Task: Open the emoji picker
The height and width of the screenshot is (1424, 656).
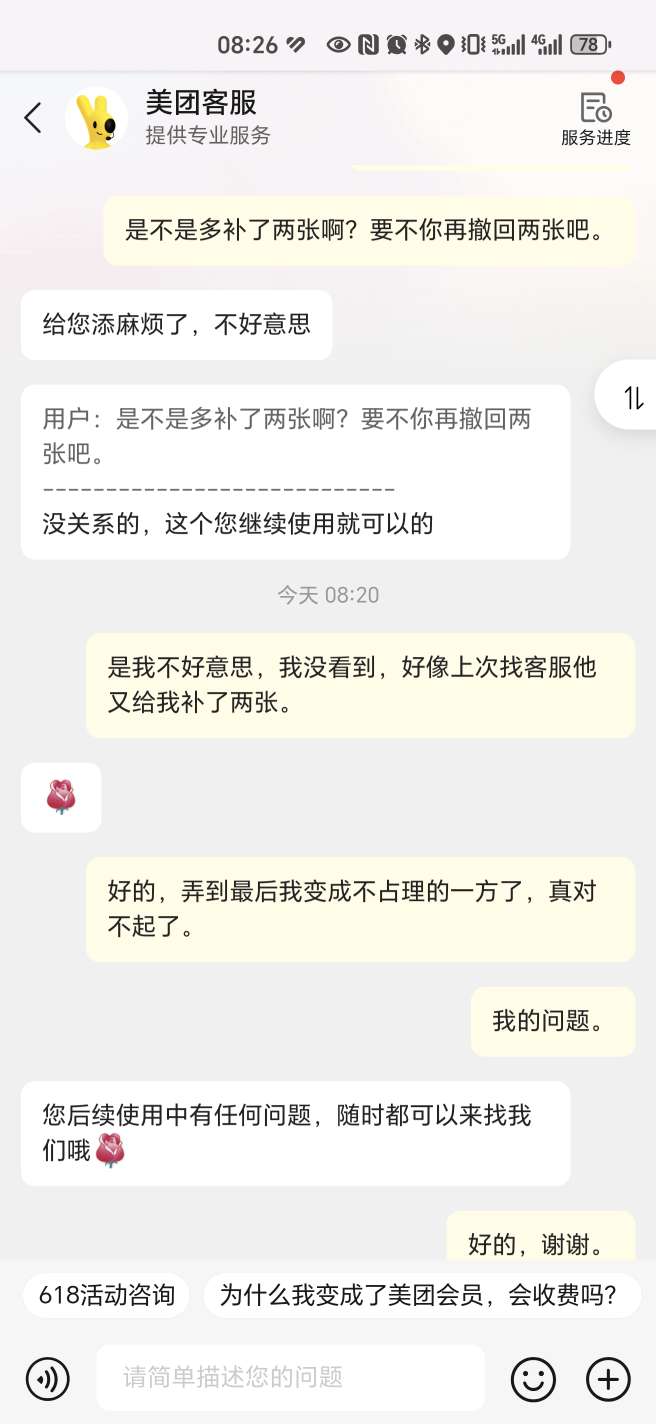Action: coord(533,1379)
